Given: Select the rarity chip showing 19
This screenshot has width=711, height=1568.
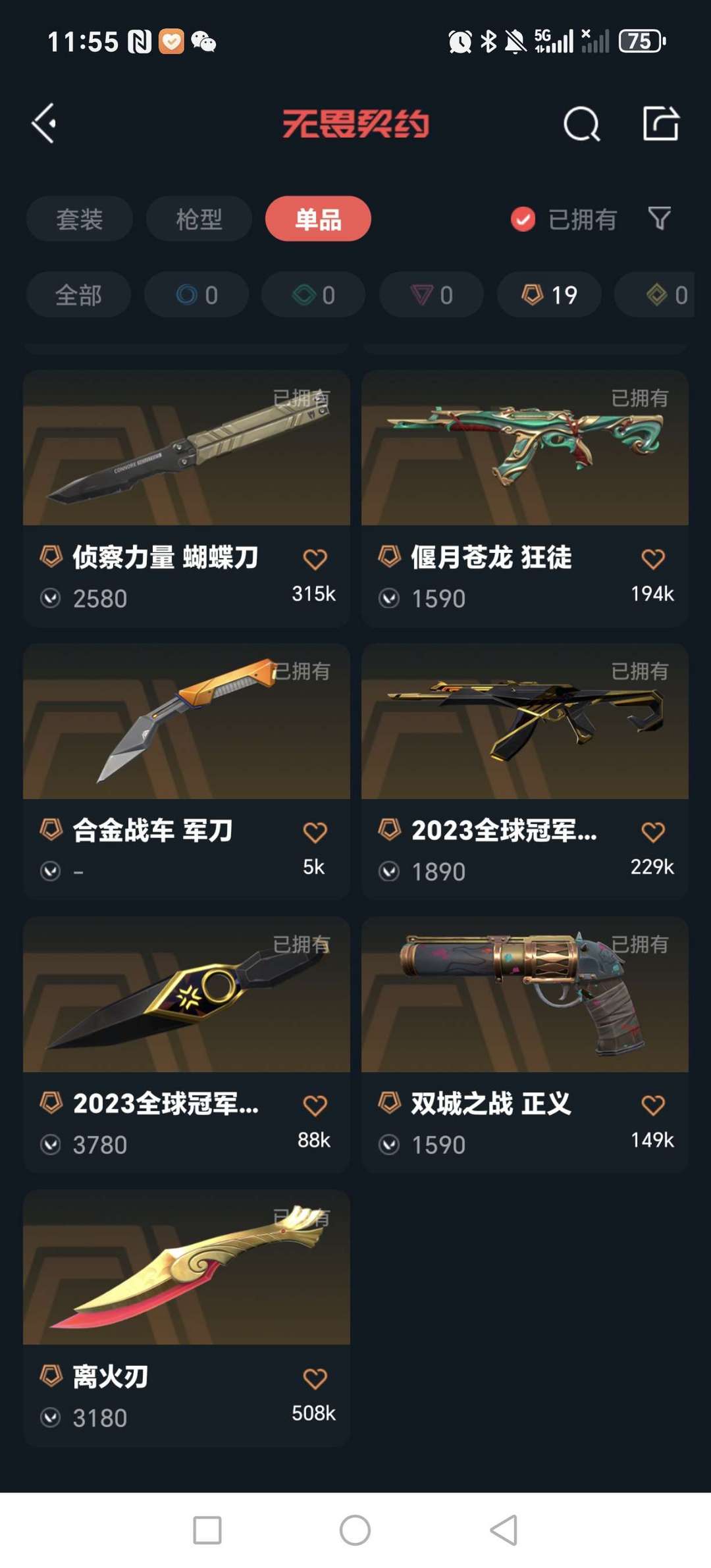Looking at the screenshot, I should tap(549, 294).
